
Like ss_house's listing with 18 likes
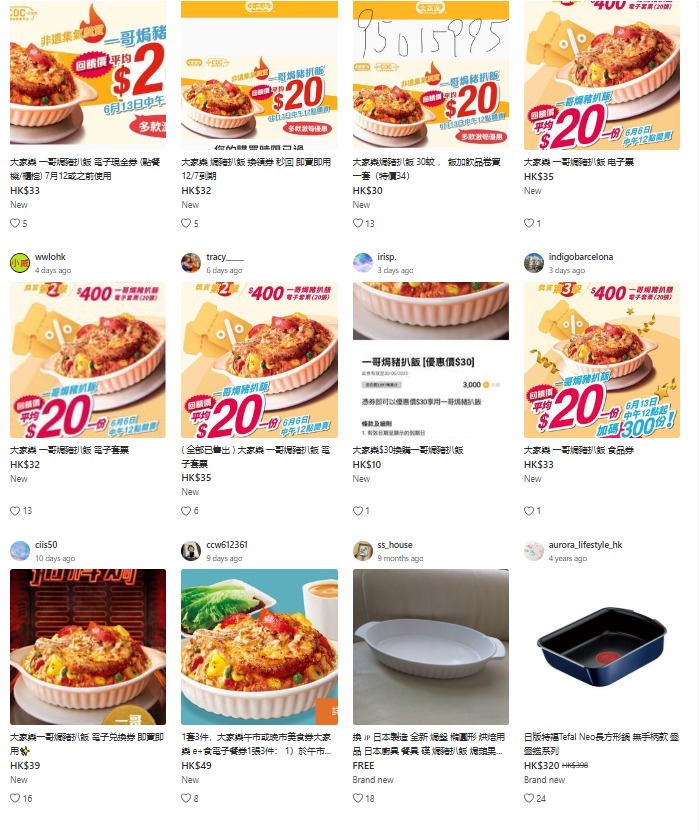(358, 798)
